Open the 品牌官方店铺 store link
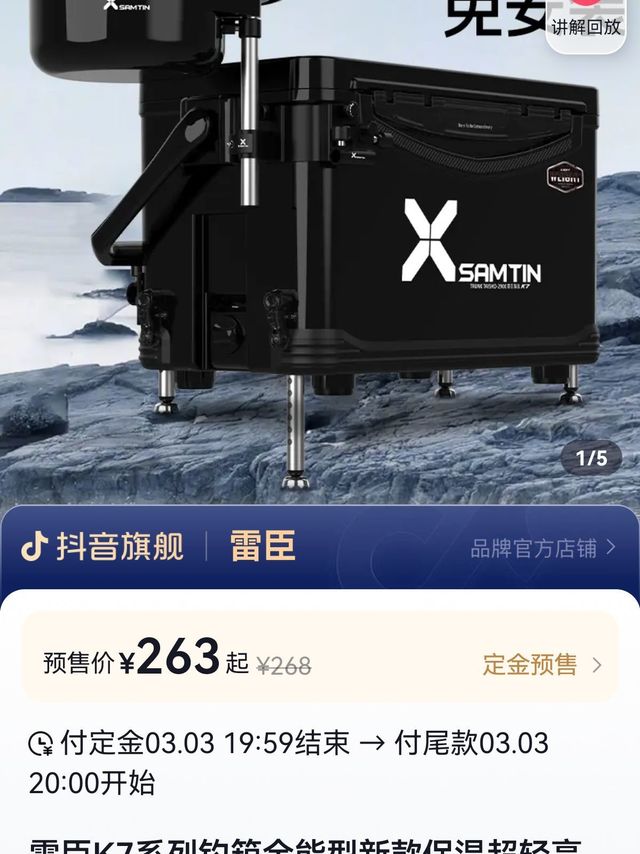The image size is (640, 854). pos(543,548)
